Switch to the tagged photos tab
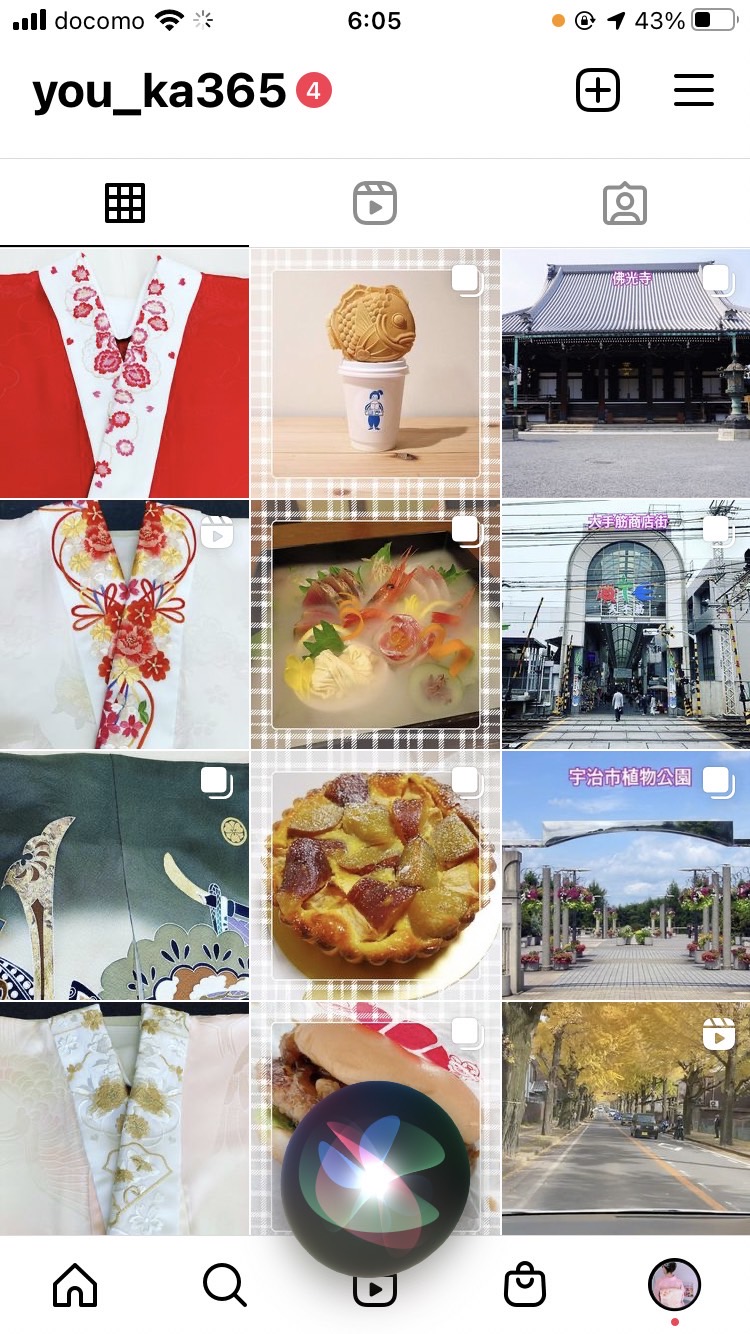Screen dimensions: 750x1334 click(625, 203)
